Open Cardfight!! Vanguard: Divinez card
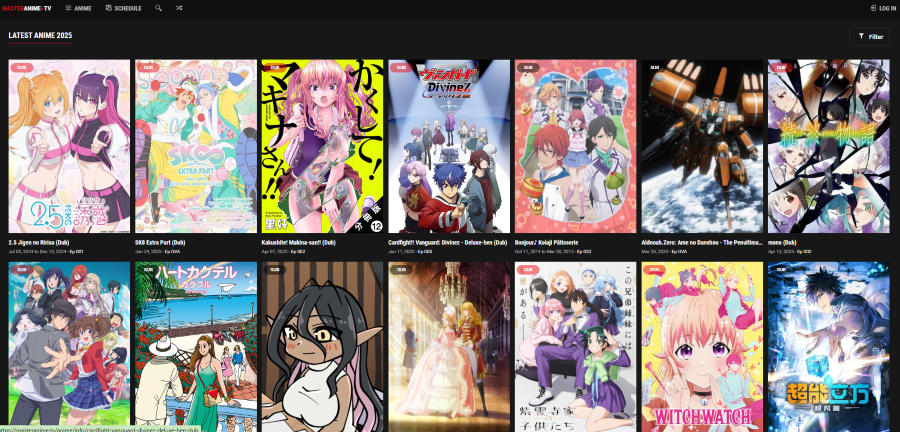Screen dimensions: 900x432 coord(449,146)
